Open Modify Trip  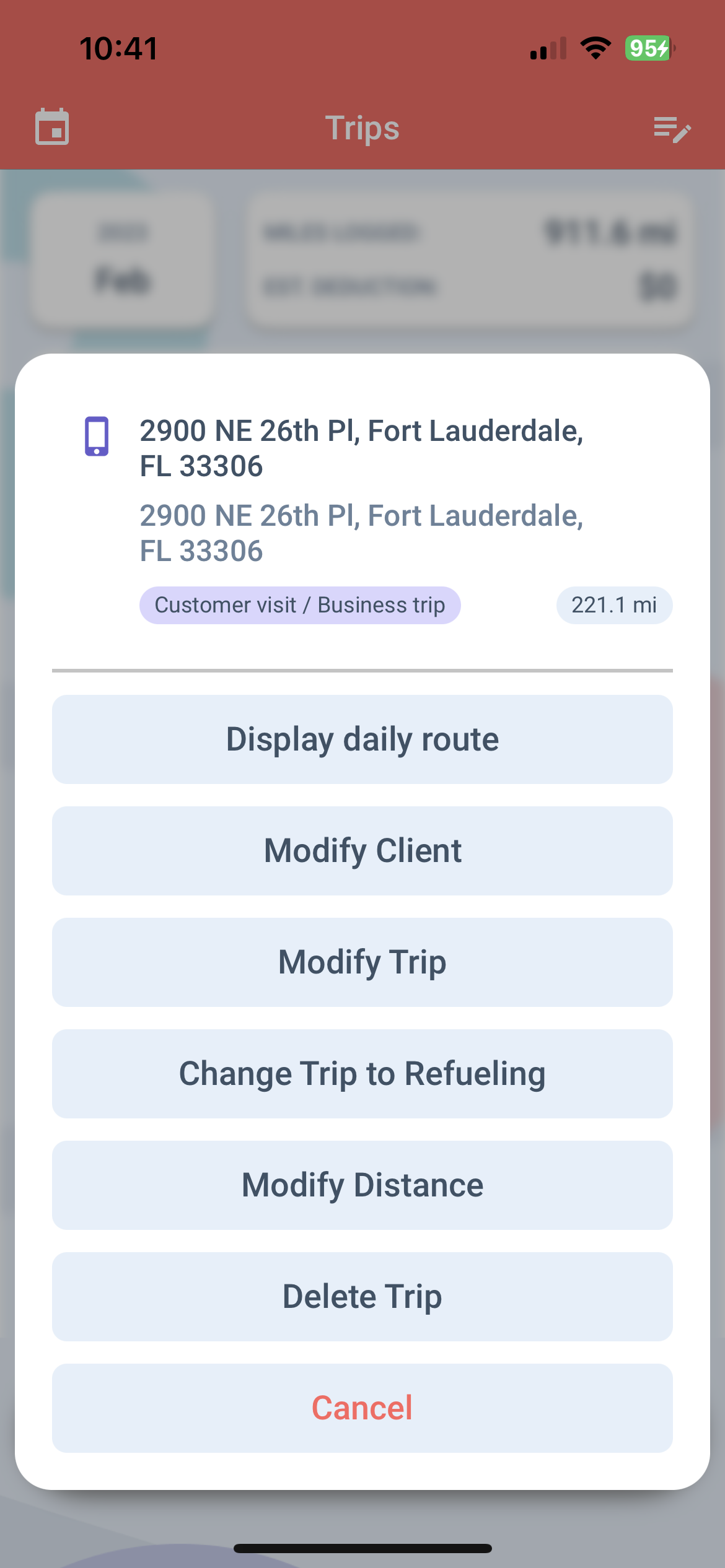[x=362, y=962]
